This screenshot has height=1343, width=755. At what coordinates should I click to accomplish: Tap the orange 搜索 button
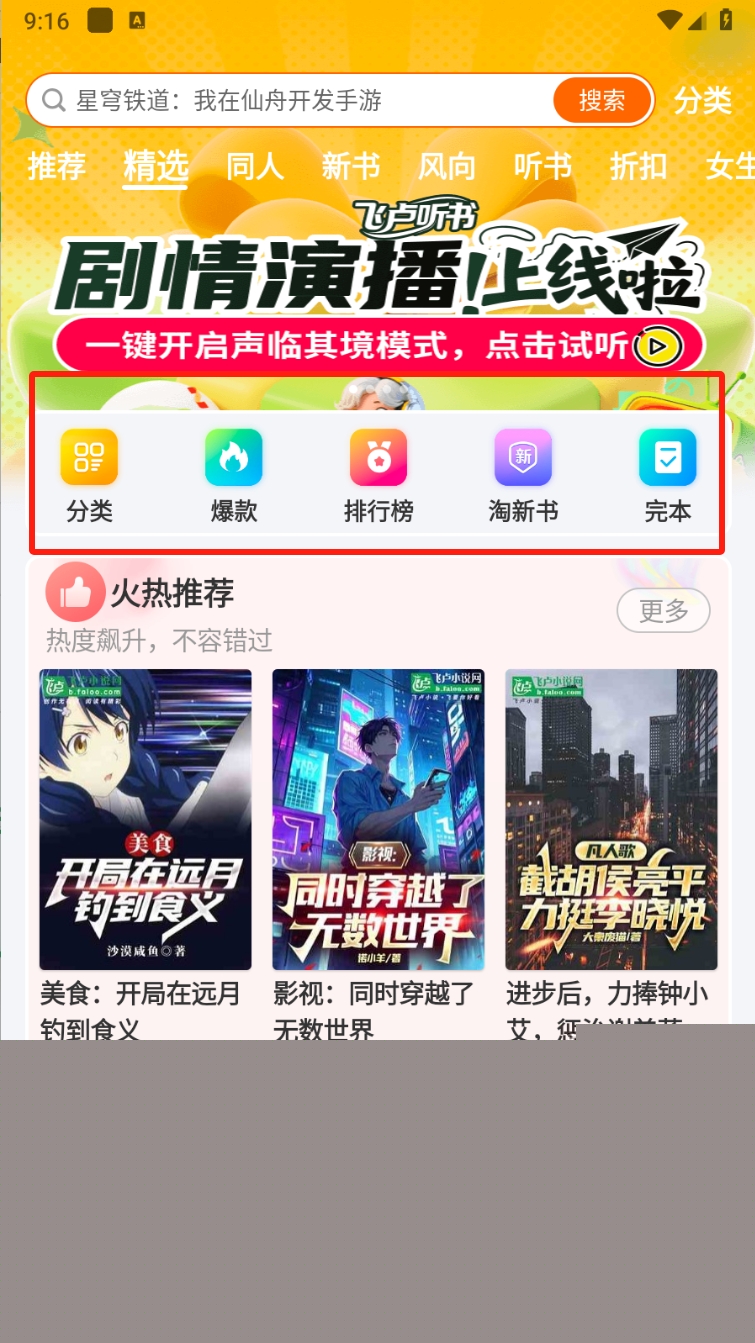click(x=601, y=100)
